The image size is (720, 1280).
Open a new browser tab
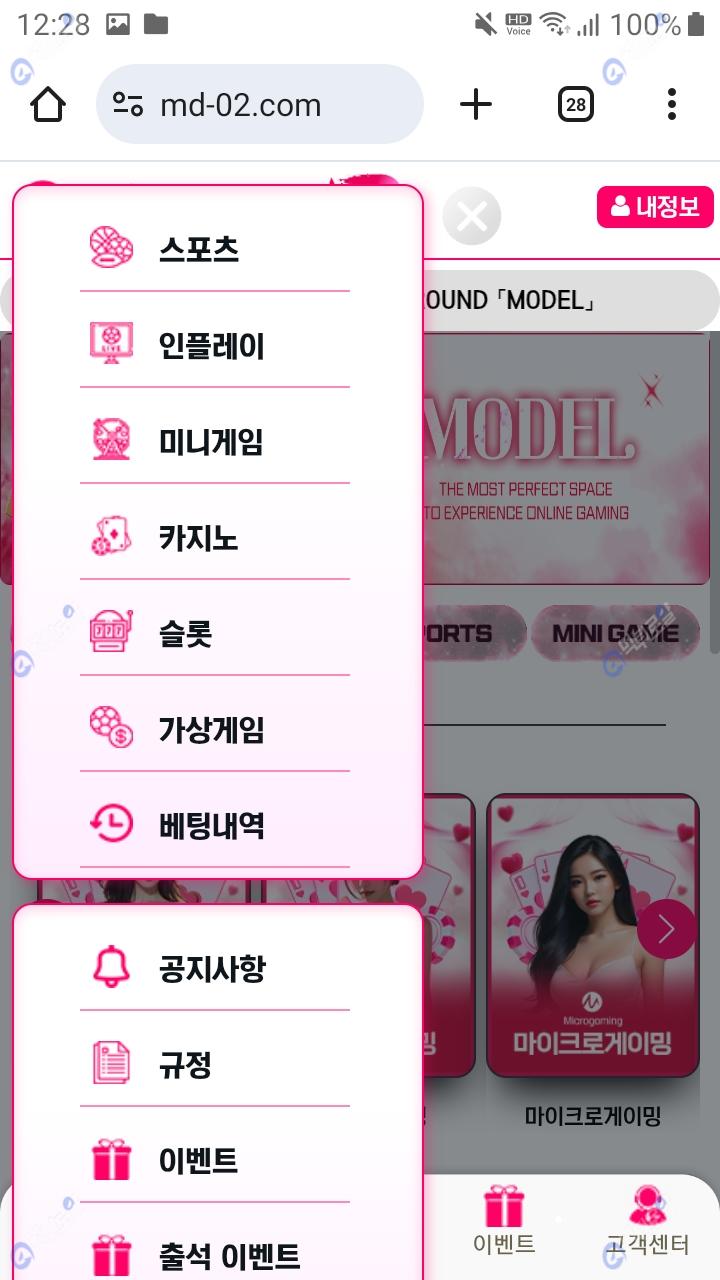pos(476,104)
